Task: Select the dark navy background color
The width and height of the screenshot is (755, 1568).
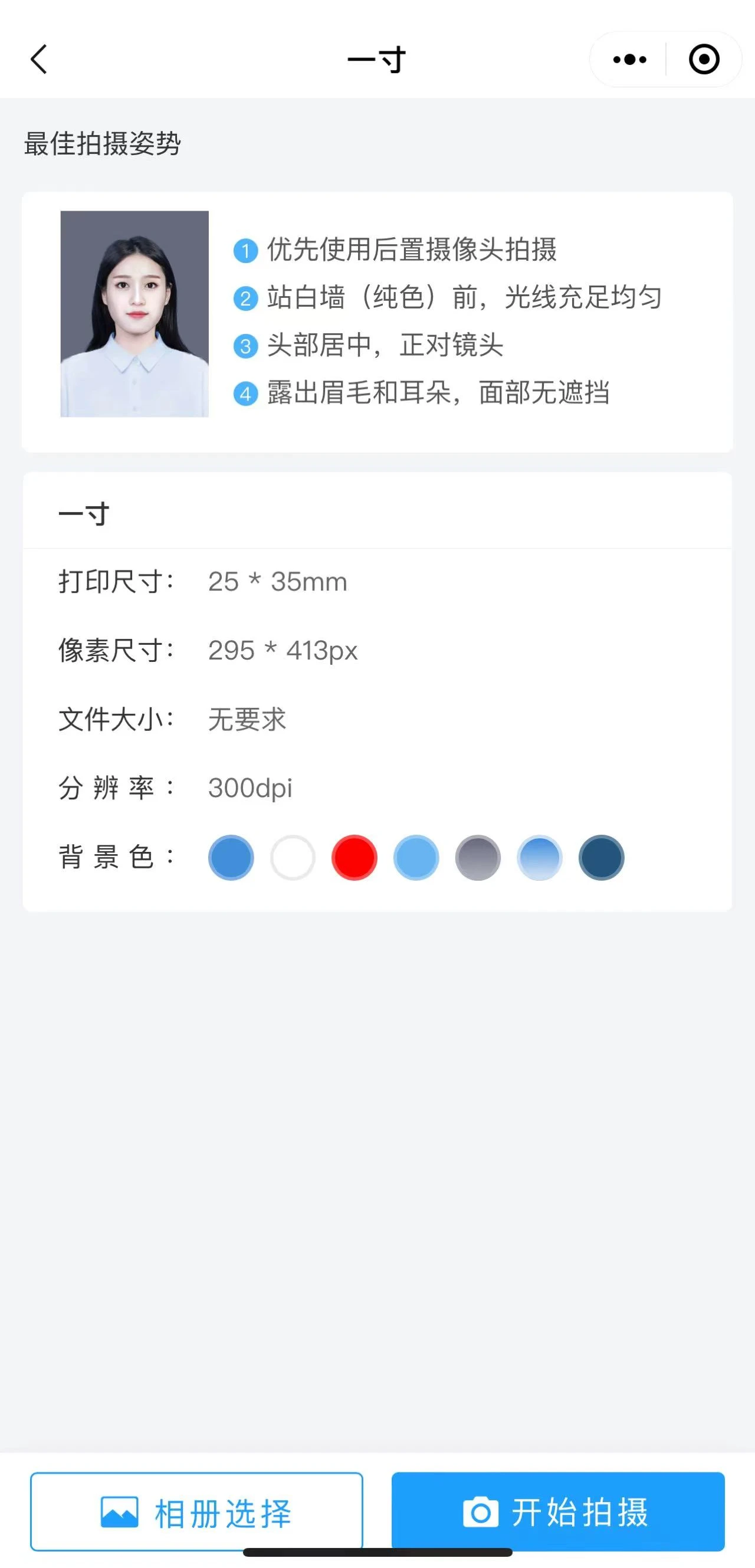Action: [601, 858]
